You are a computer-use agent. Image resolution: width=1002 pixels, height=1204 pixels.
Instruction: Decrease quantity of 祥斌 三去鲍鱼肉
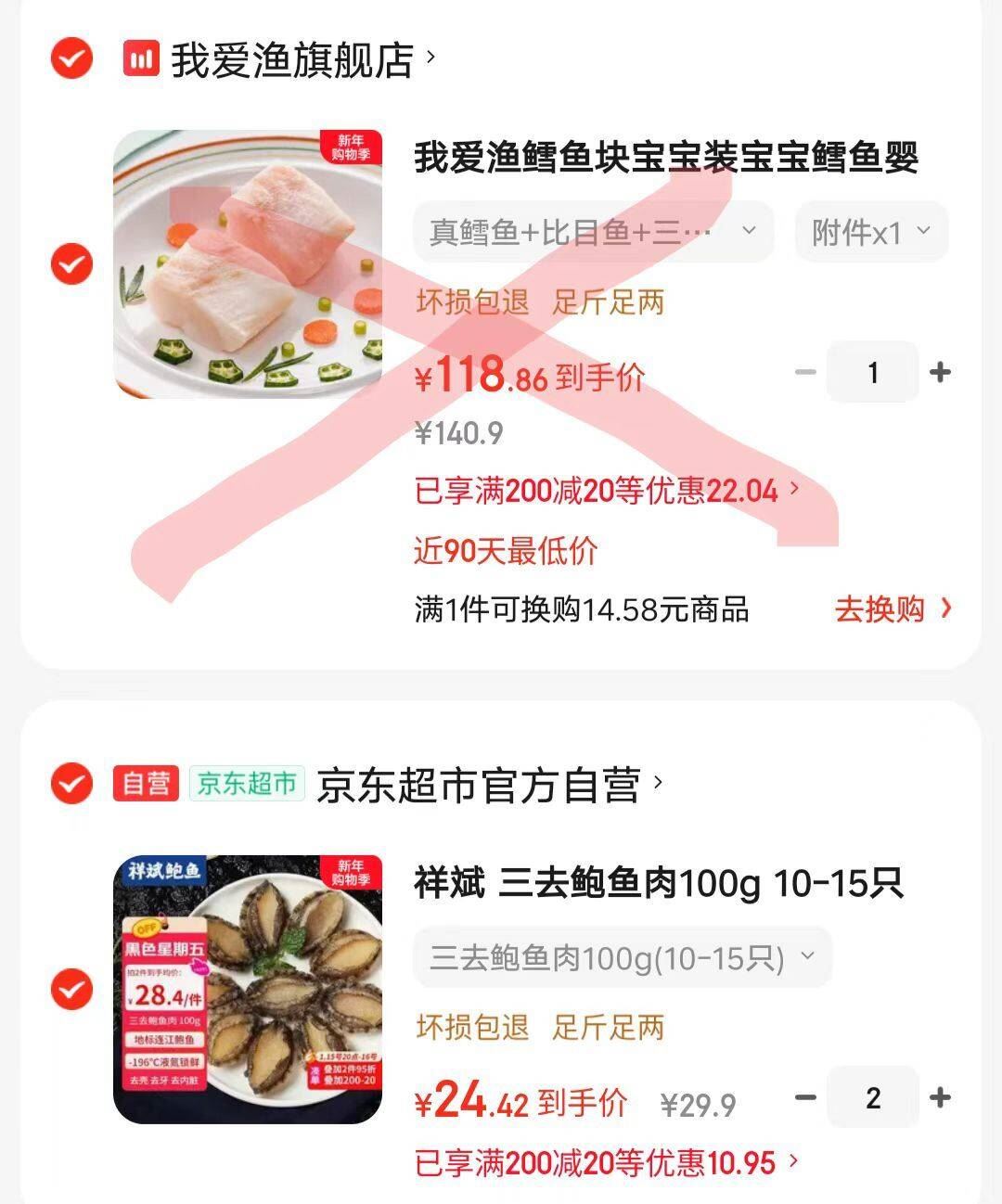[805, 1098]
